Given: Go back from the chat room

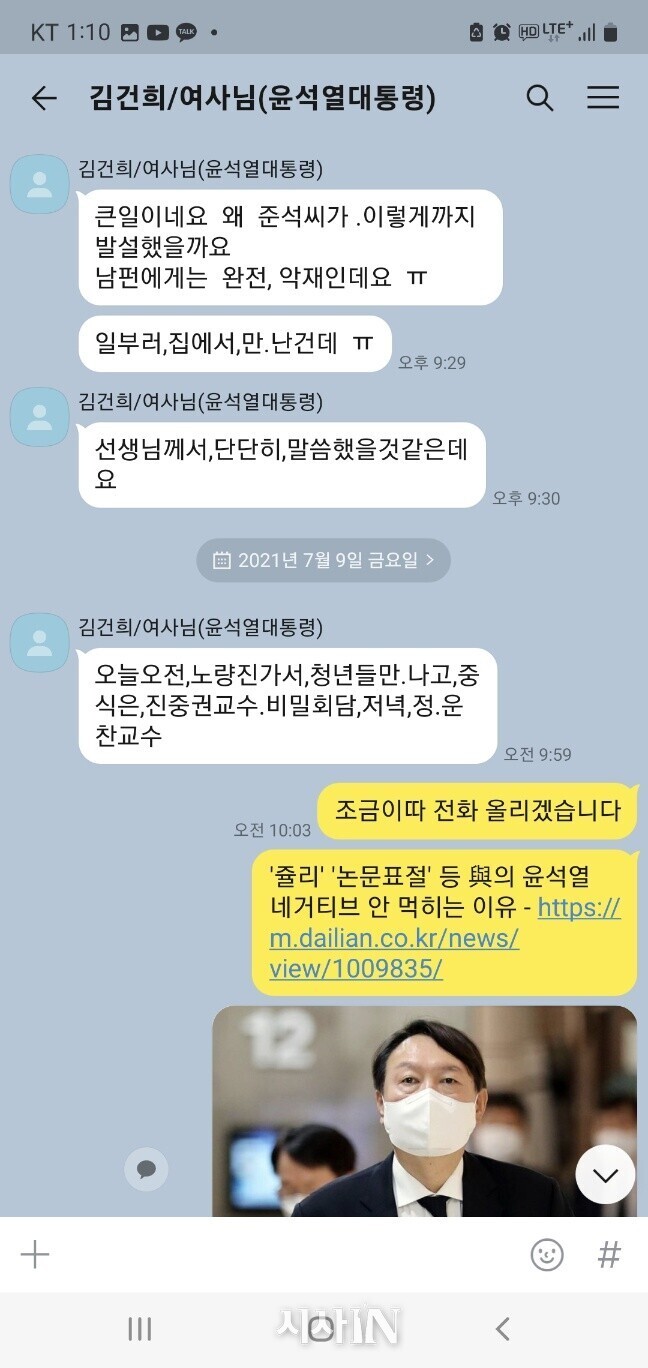Looking at the screenshot, I should (x=44, y=98).
